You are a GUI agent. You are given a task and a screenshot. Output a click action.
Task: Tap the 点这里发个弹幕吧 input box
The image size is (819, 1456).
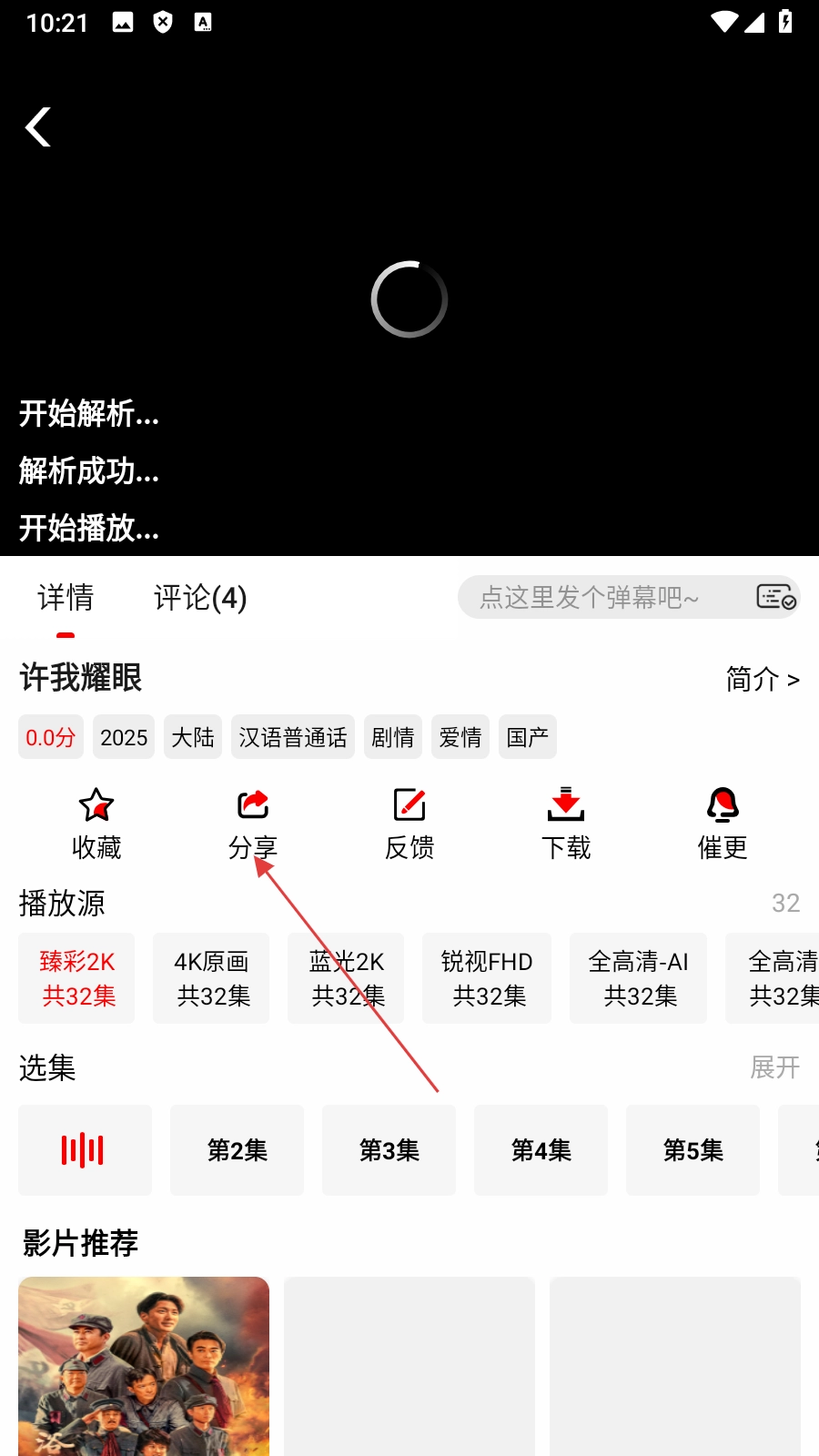click(x=591, y=598)
